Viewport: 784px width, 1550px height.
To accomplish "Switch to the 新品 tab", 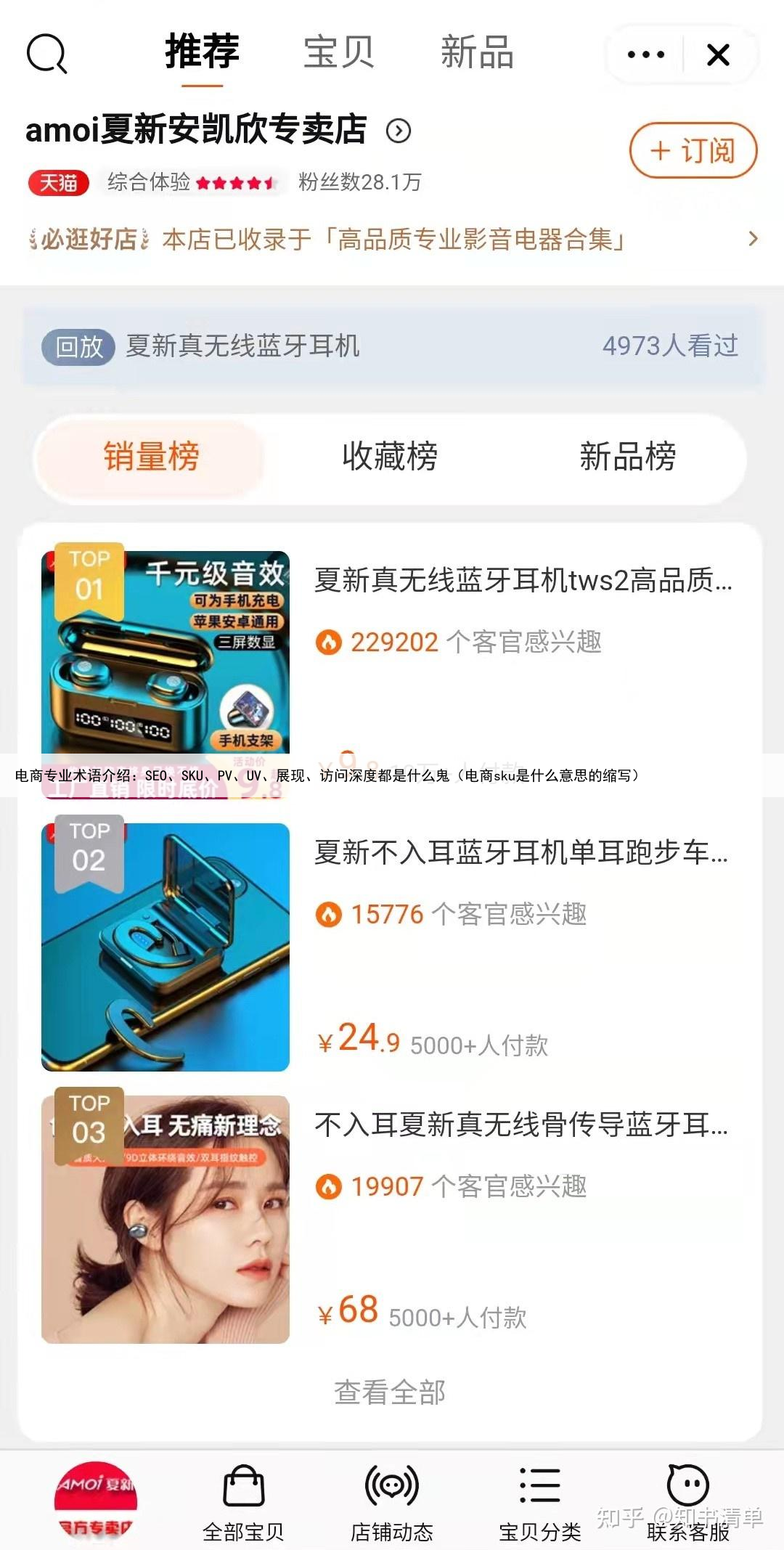I will (x=477, y=53).
